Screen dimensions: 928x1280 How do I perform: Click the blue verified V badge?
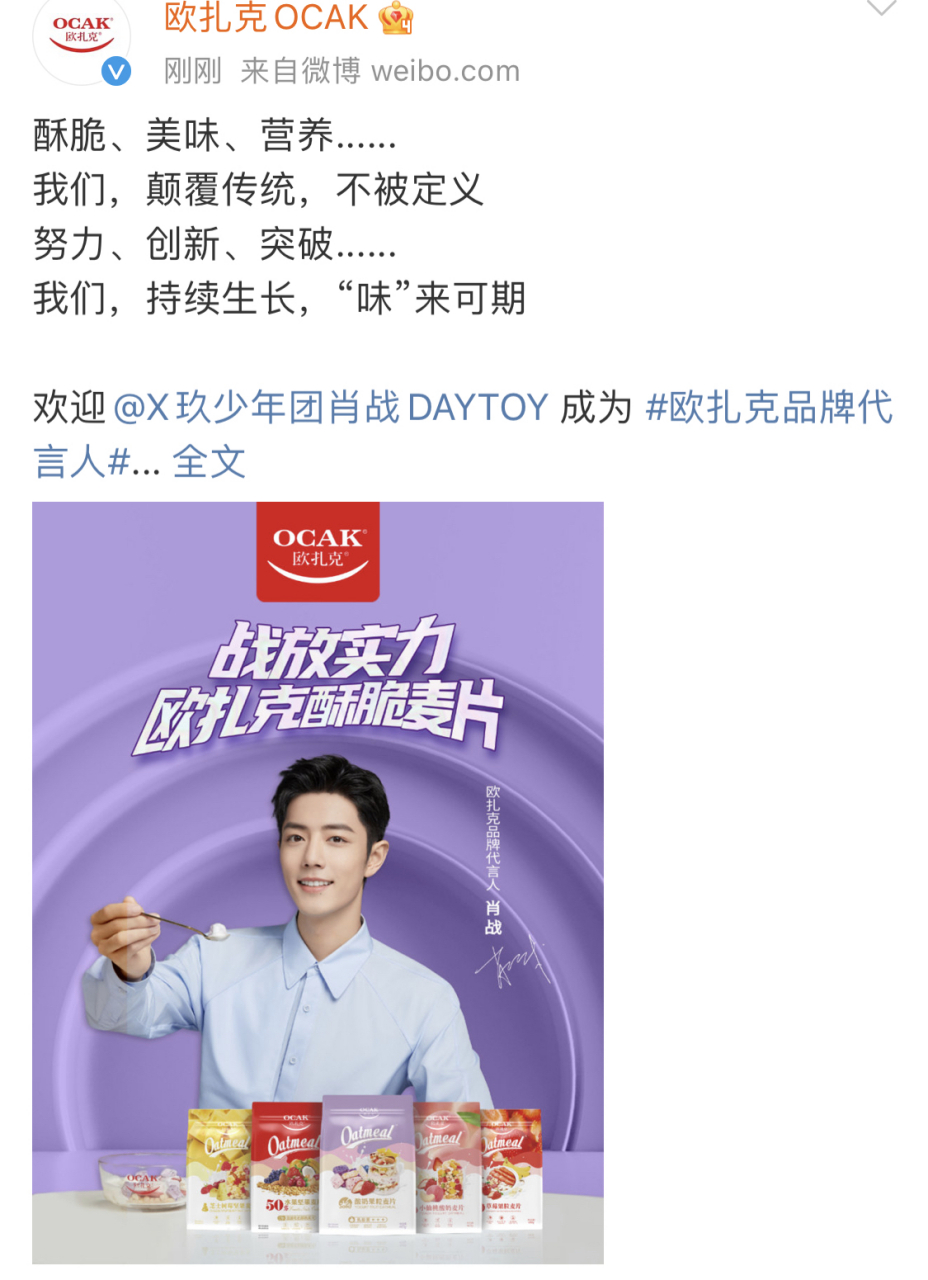(118, 71)
